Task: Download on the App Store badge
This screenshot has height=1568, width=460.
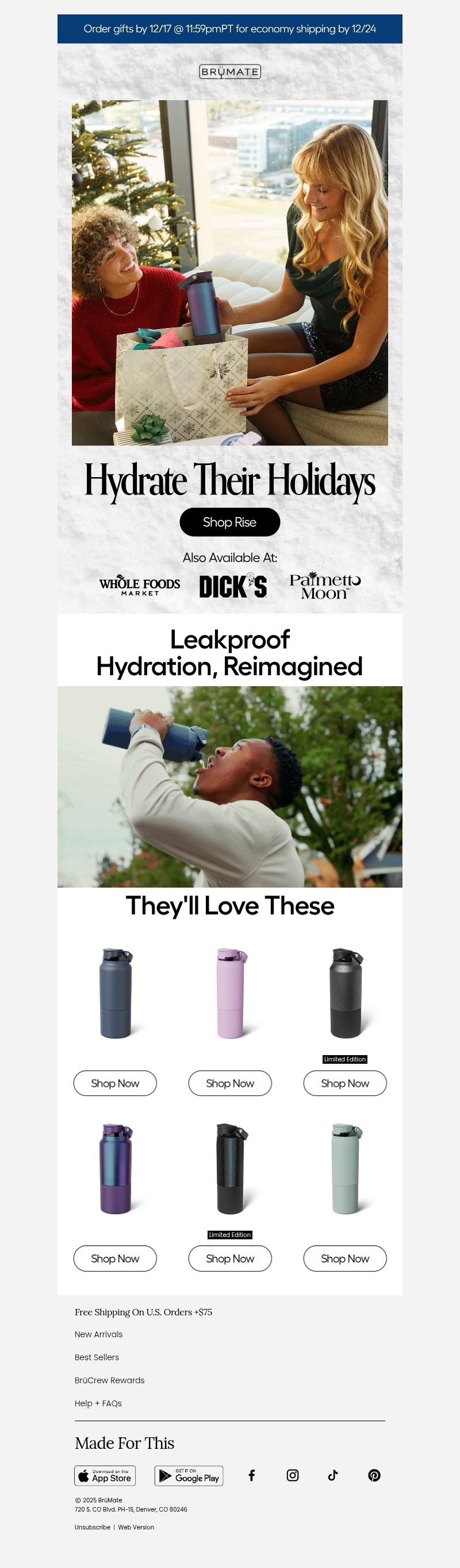Action: coord(105,1475)
